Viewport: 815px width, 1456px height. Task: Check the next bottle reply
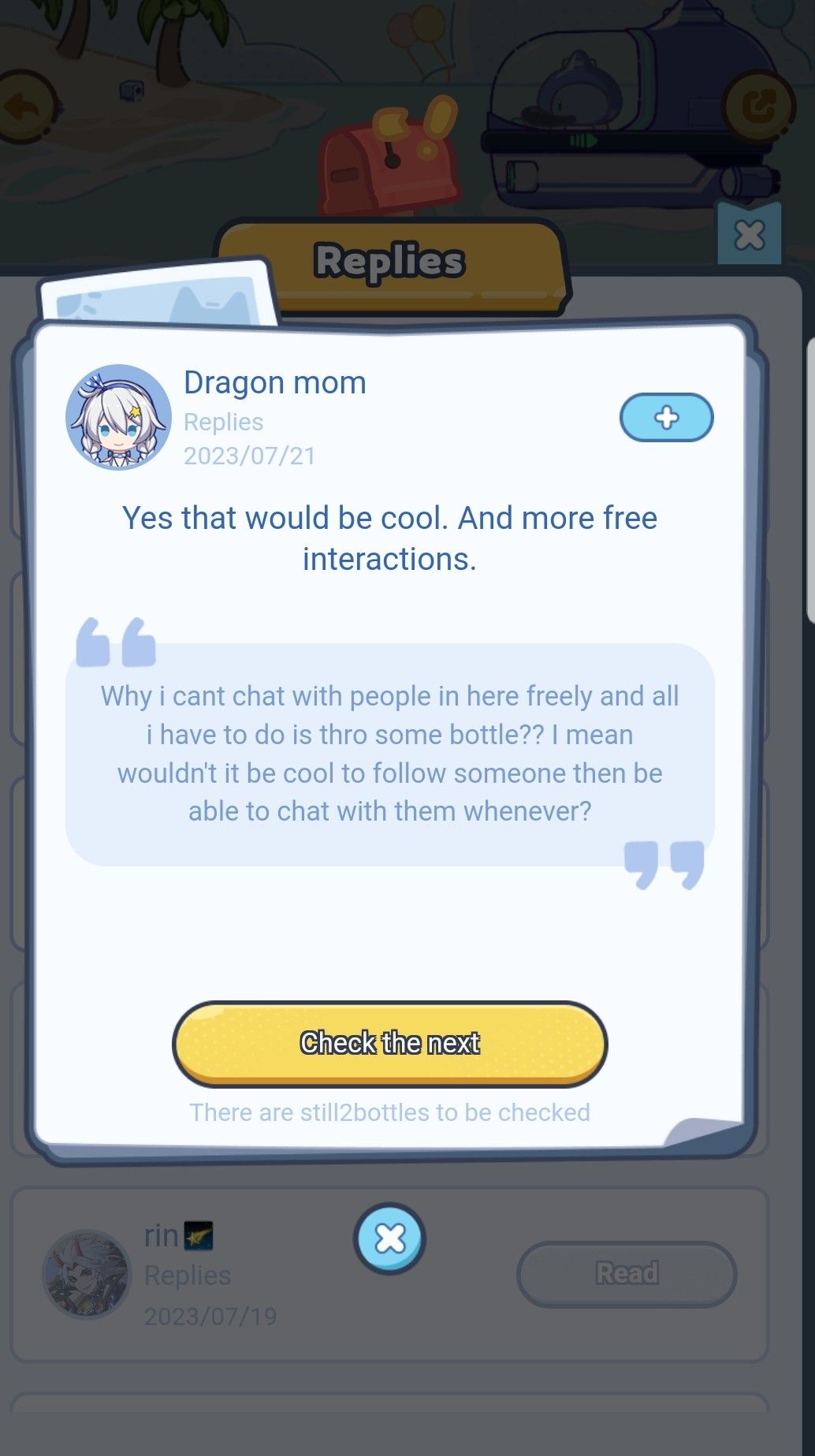389,1043
